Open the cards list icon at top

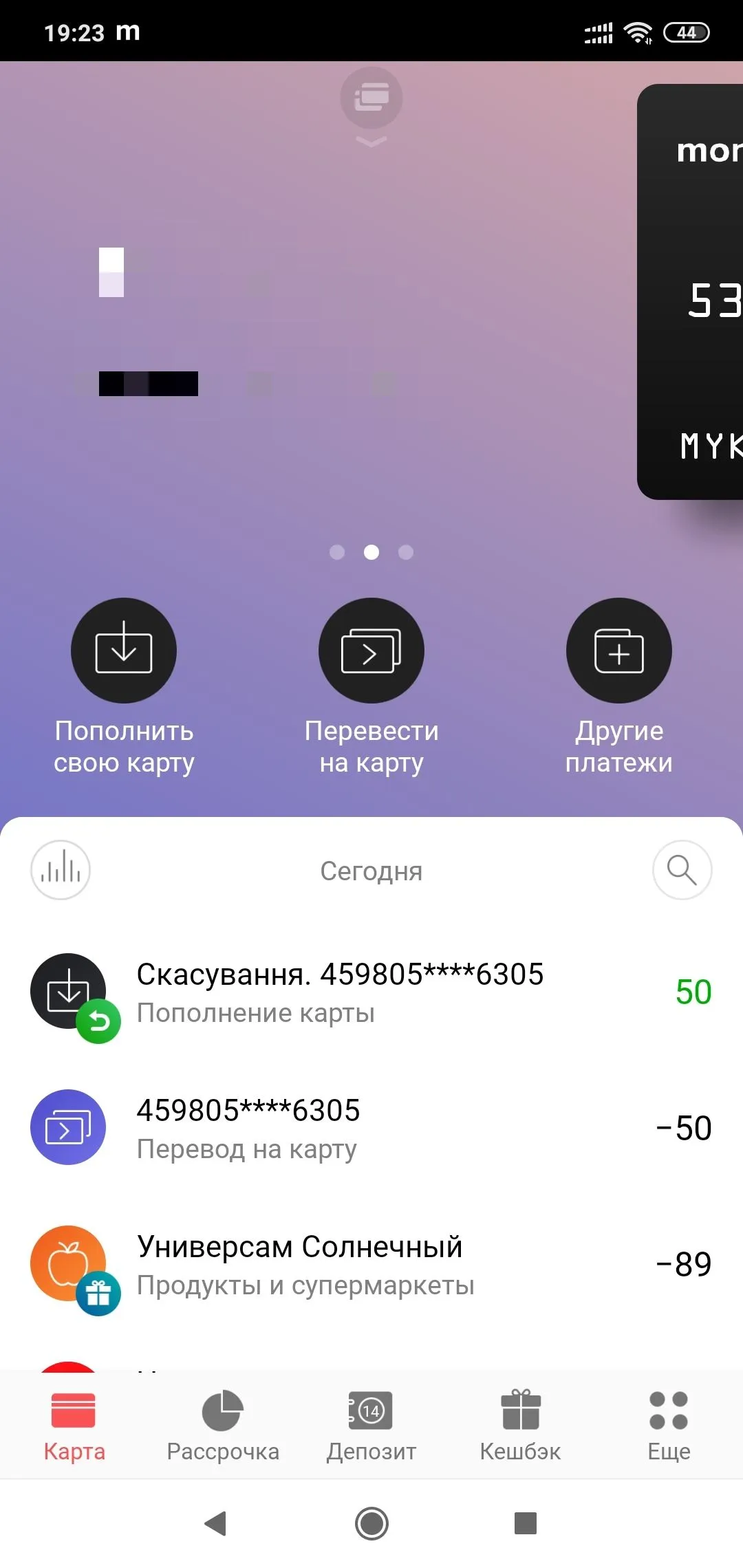click(x=371, y=98)
